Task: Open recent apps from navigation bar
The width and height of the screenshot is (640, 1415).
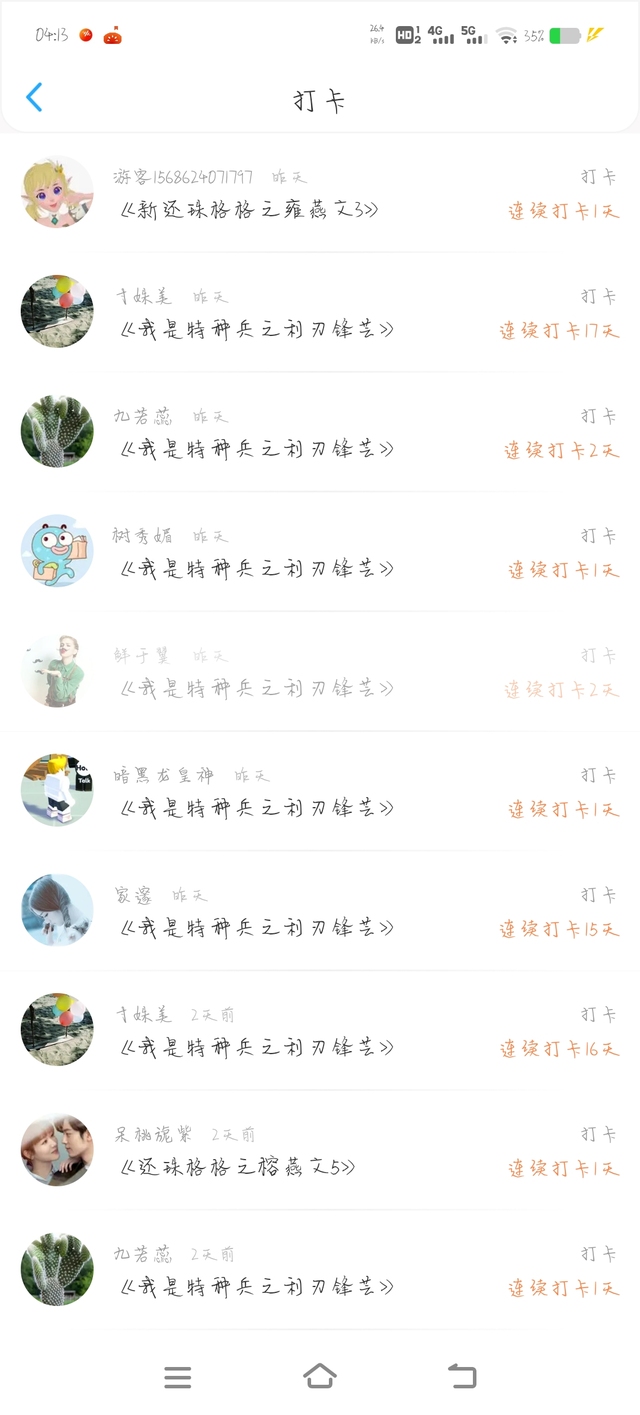Action: (177, 1377)
